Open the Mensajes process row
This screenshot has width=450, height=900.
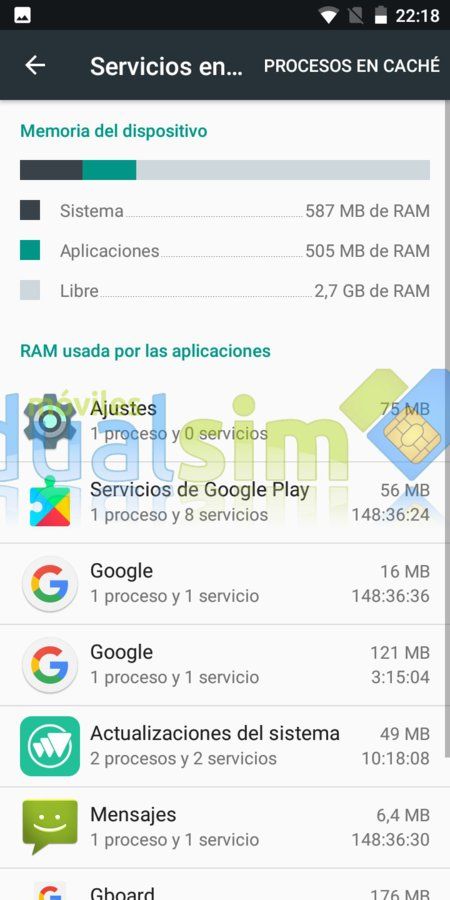[x=225, y=828]
